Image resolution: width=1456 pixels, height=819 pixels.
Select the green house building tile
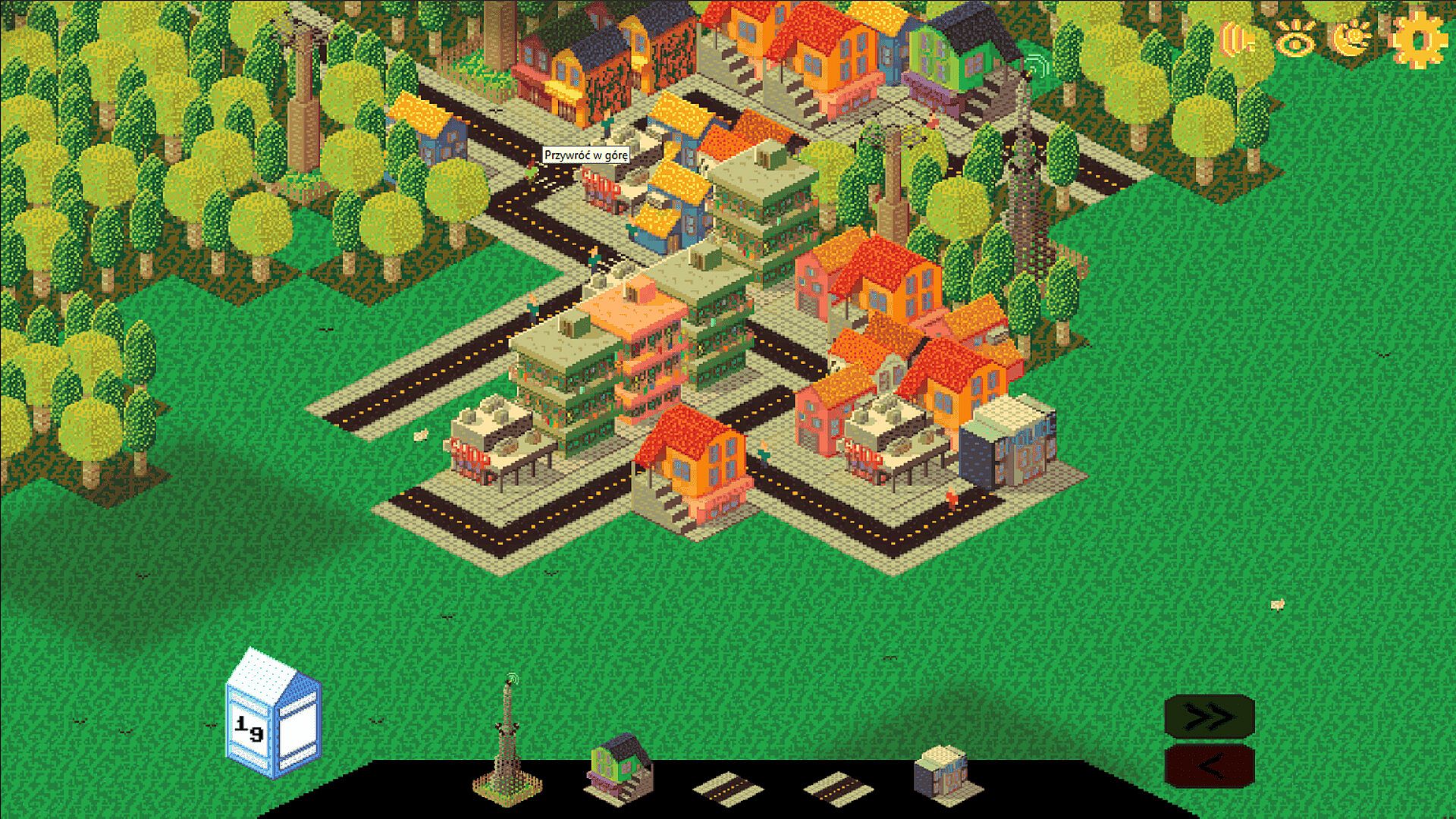tap(620, 767)
